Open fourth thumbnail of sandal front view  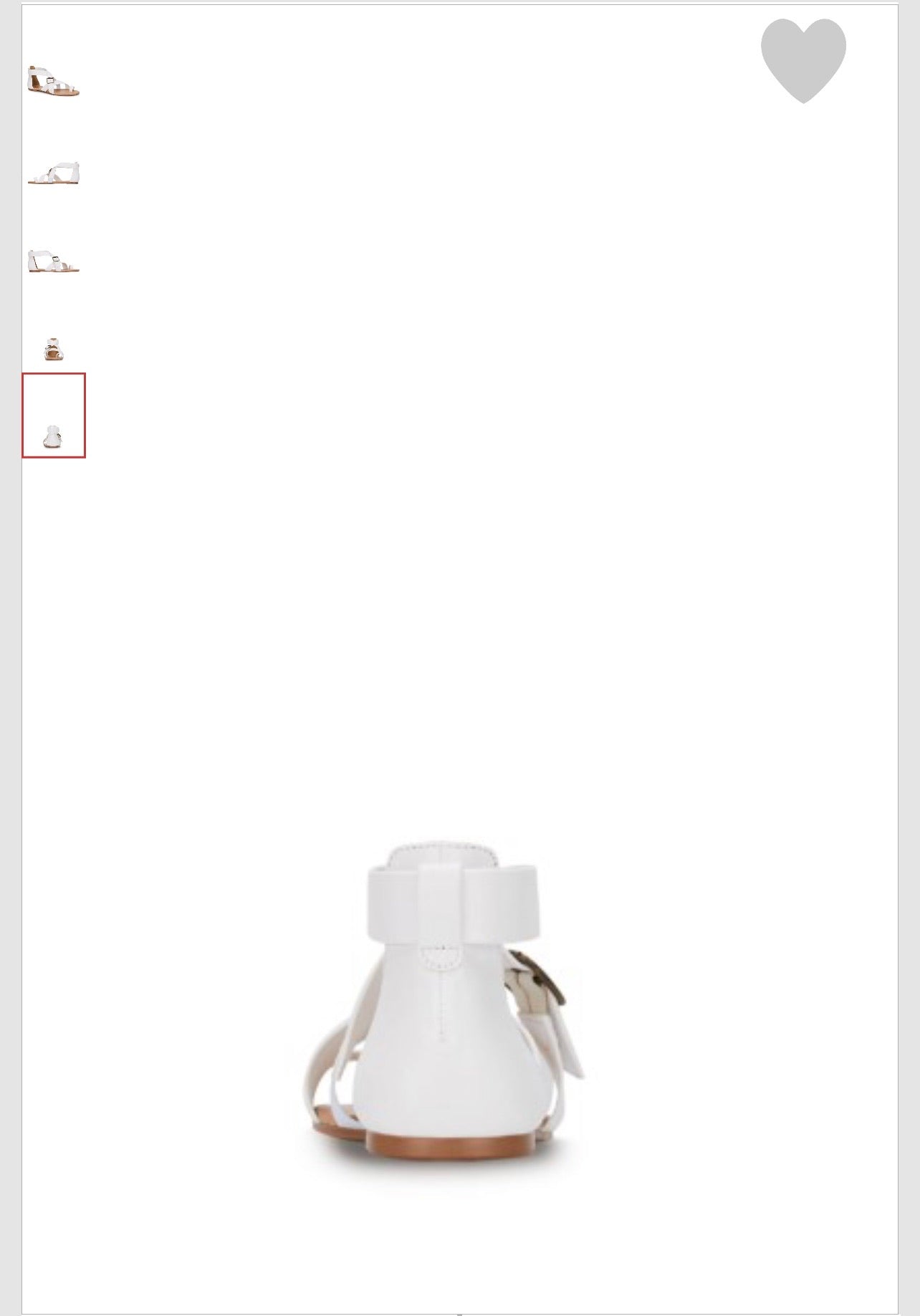(x=54, y=349)
